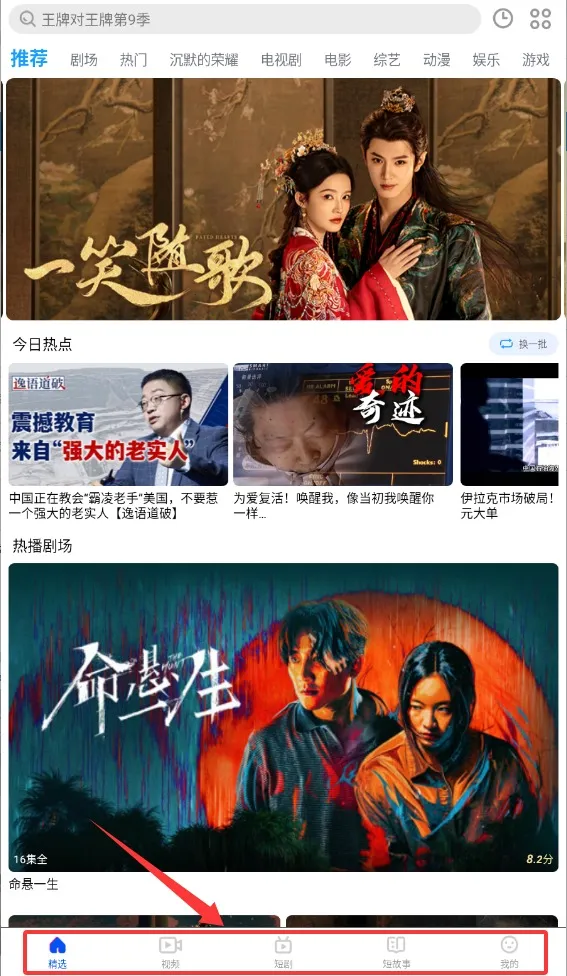Open the 一笑随歌 banner

(x=283, y=199)
